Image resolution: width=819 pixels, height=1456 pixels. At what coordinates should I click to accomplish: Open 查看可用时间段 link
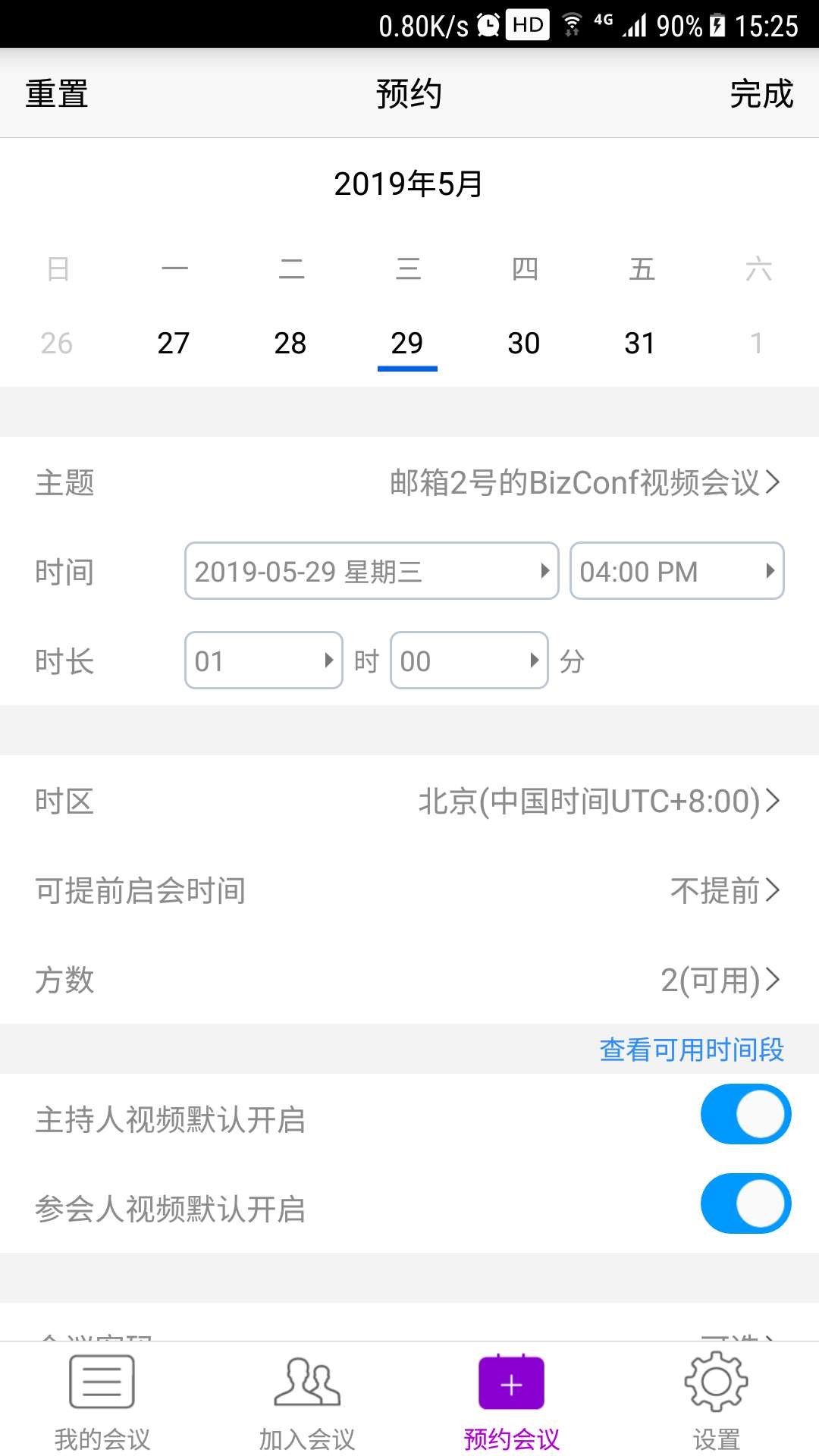pyautogui.click(x=691, y=1050)
